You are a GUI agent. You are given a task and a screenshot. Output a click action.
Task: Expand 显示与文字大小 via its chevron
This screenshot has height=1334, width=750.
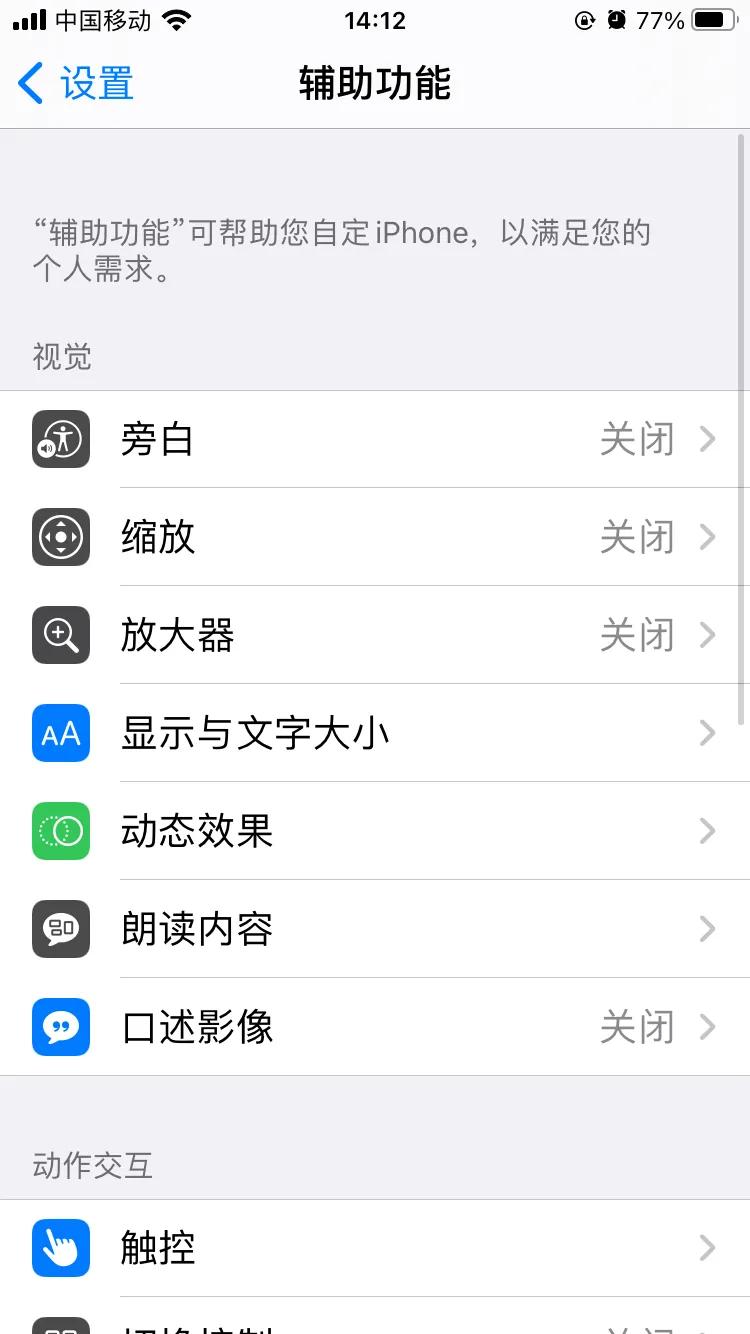pyautogui.click(x=710, y=733)
